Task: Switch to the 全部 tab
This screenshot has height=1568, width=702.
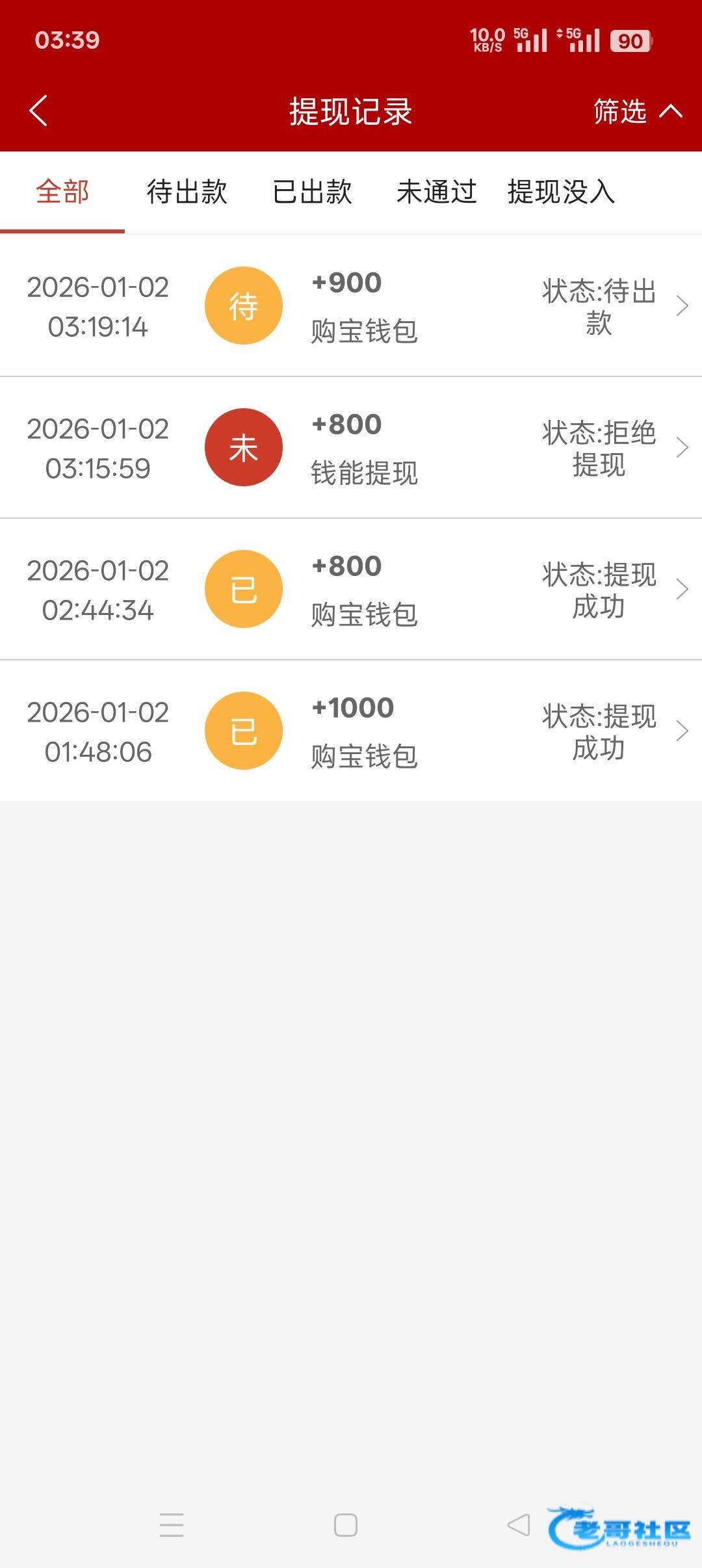Action: 62,192
